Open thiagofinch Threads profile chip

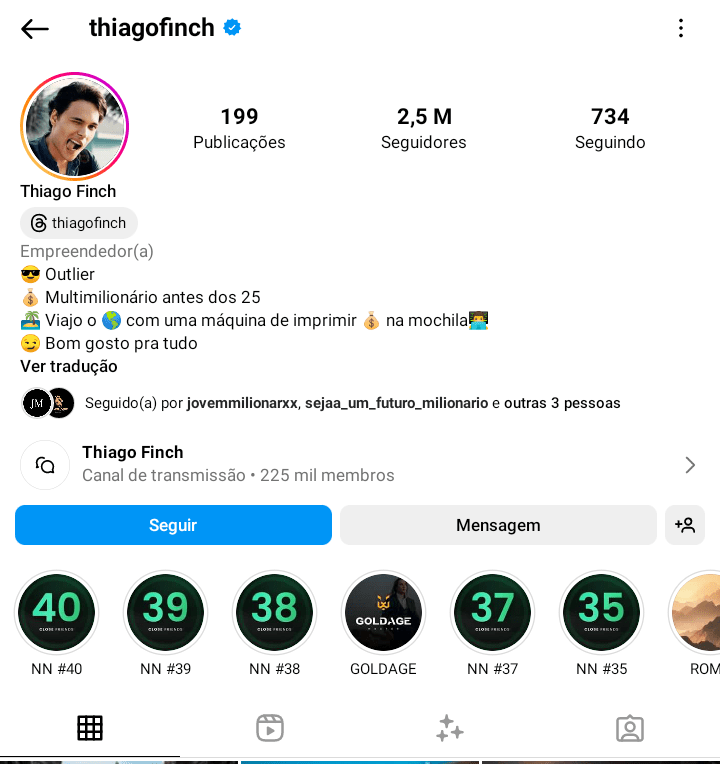tap(79, 223)
